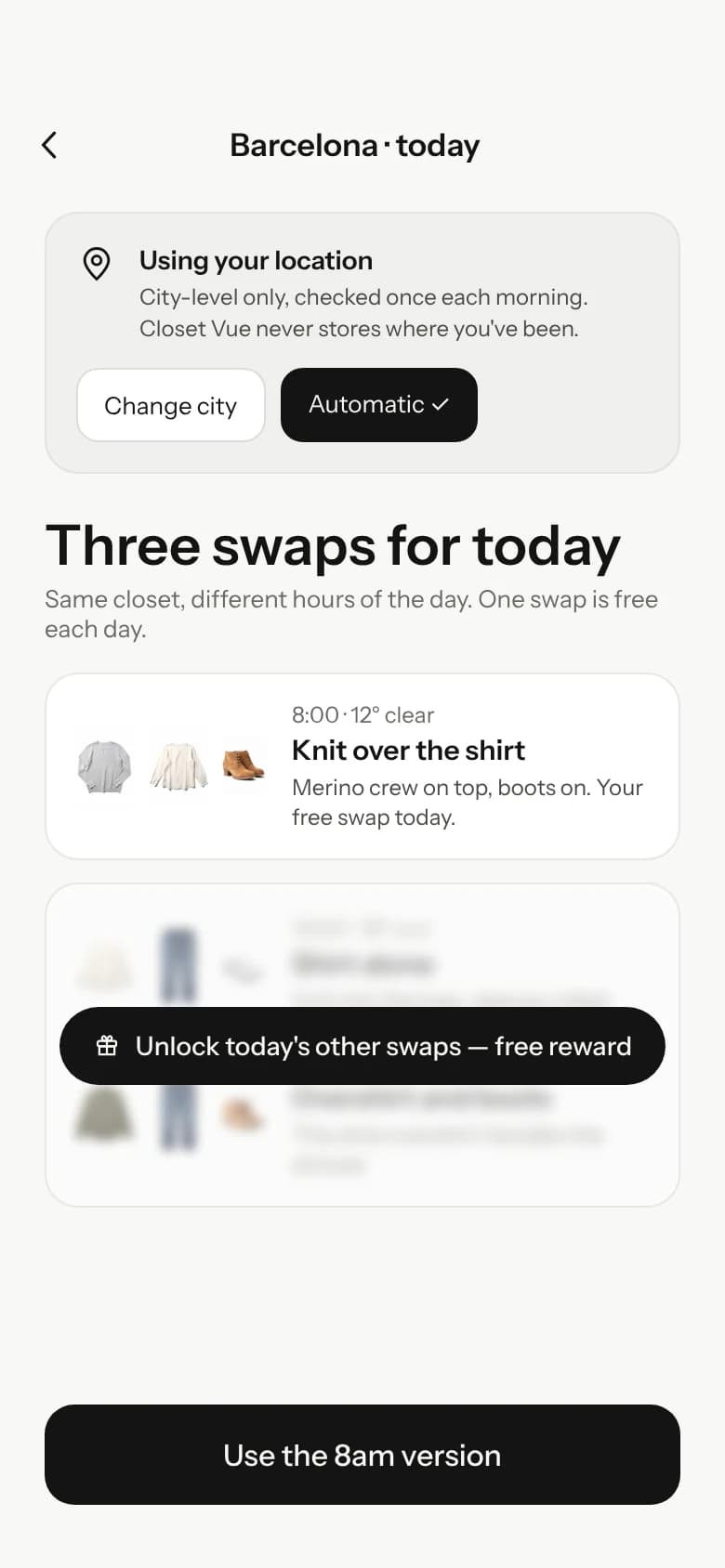Tap the Change city button

pyautogui.click(x=171, y=405)
